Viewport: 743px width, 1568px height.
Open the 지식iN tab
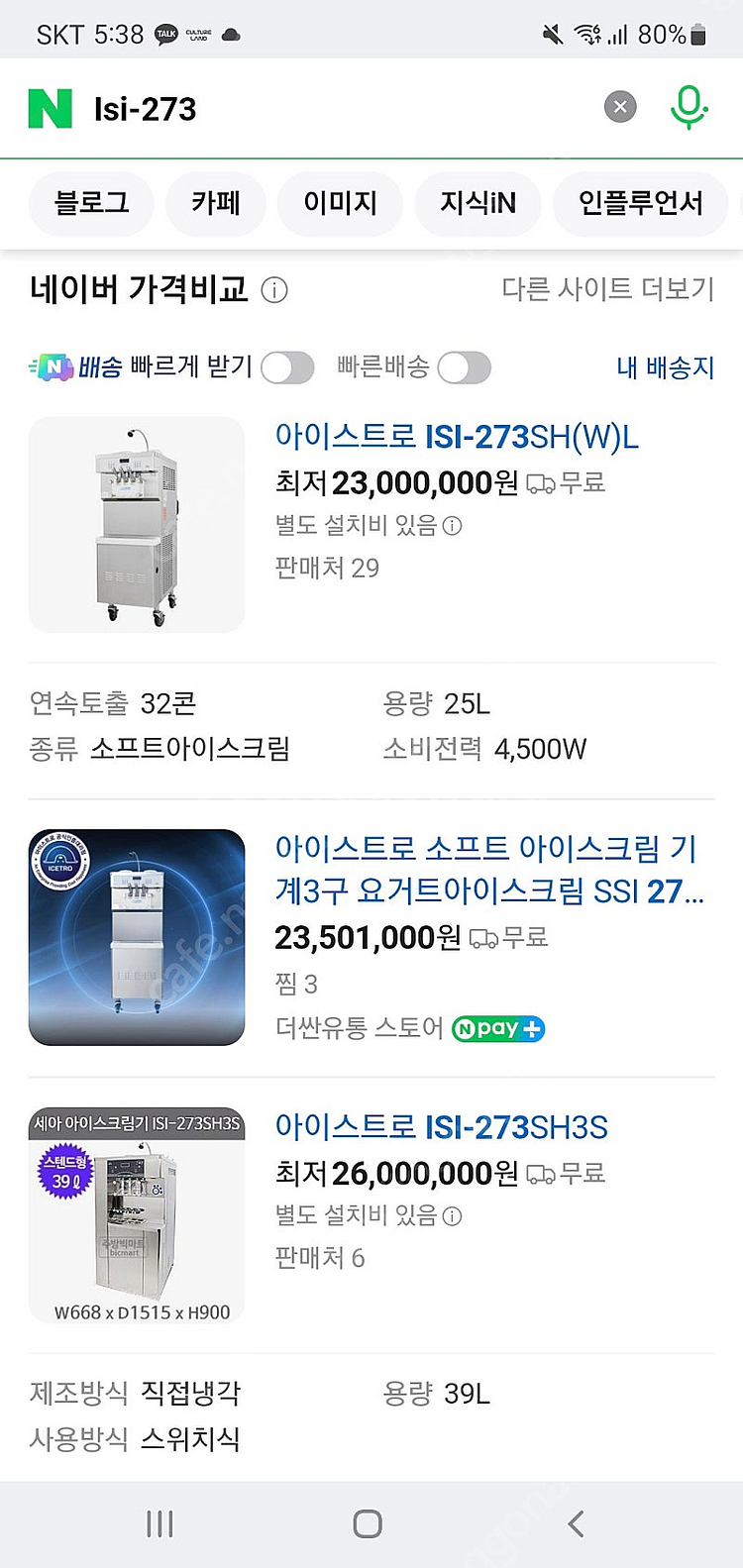[478, 203]
